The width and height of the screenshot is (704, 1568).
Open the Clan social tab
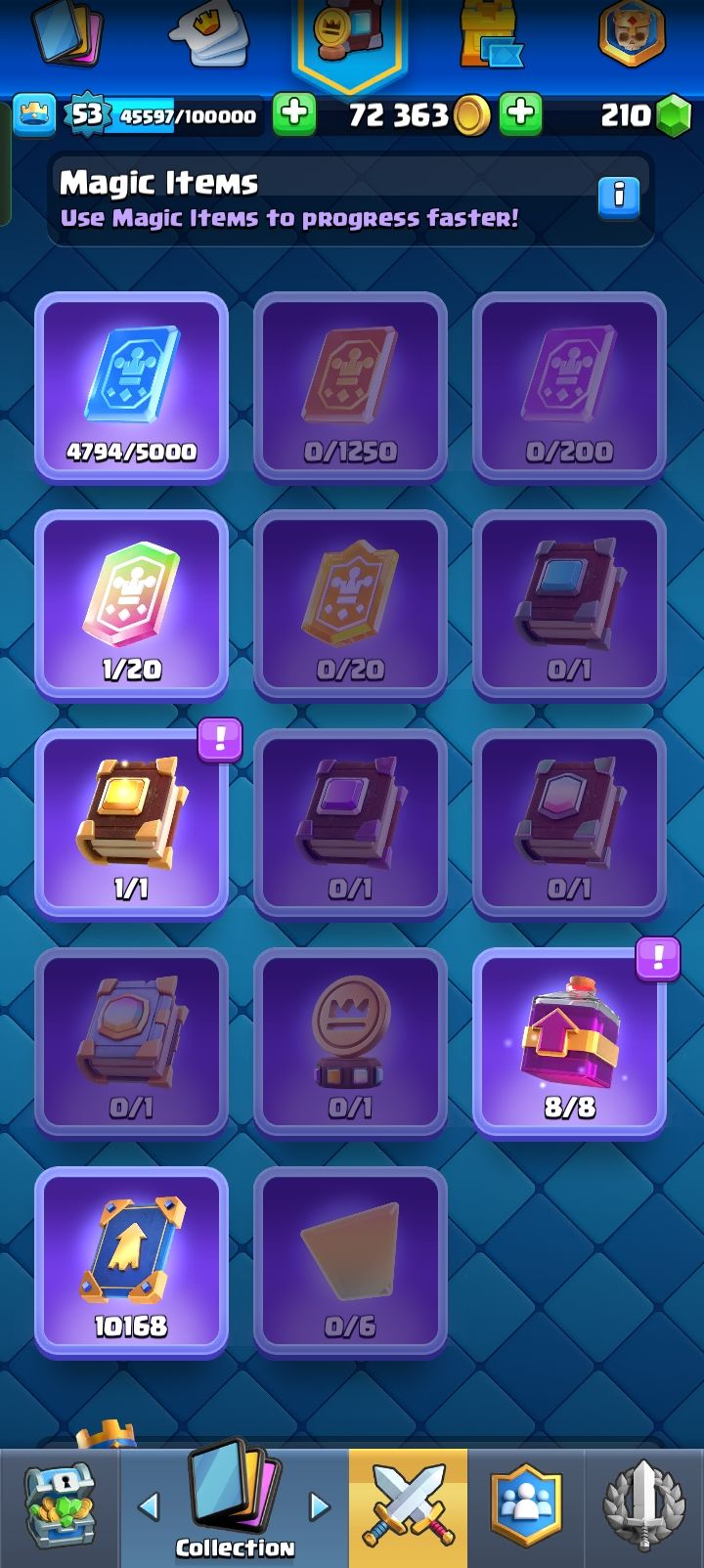[526, 1505]
